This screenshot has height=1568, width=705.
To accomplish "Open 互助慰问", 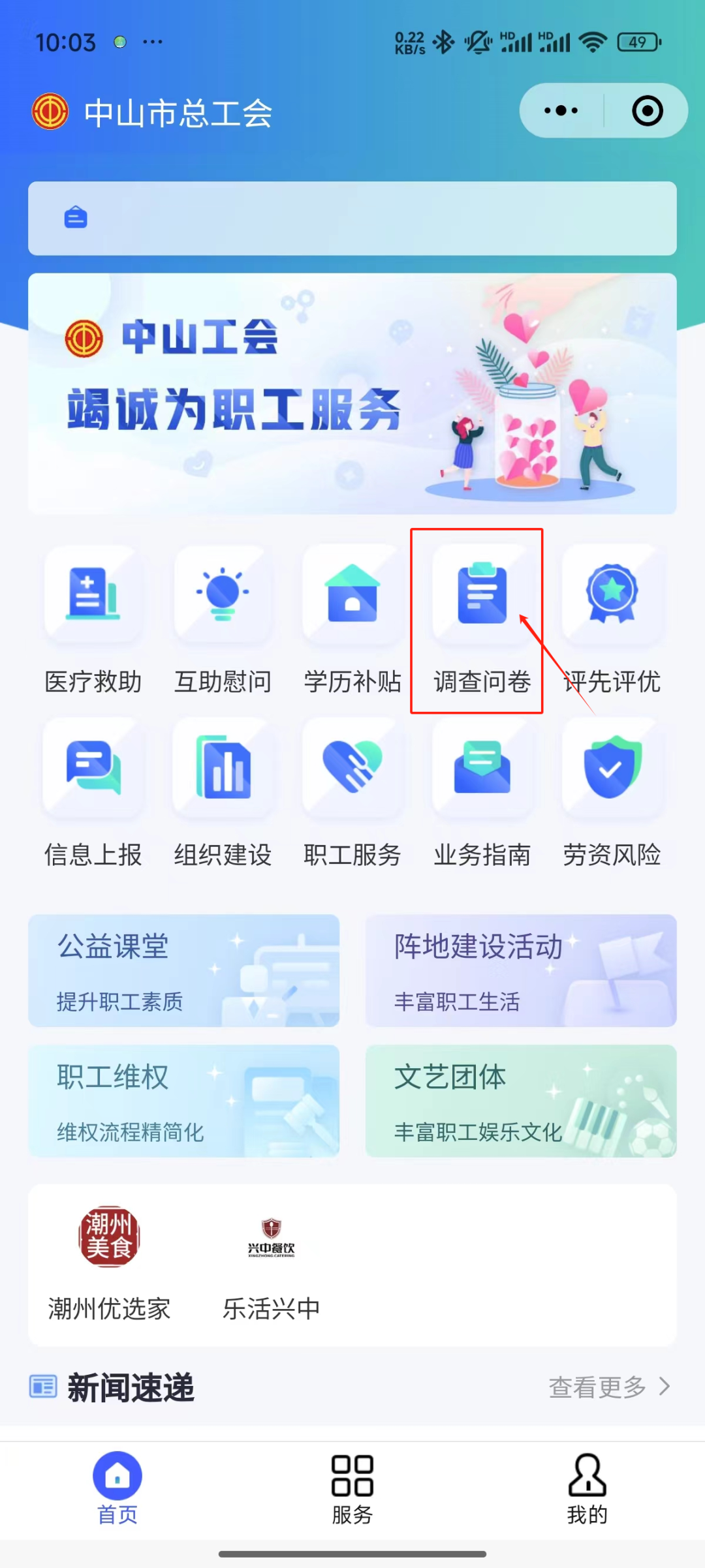I will 223,620.
